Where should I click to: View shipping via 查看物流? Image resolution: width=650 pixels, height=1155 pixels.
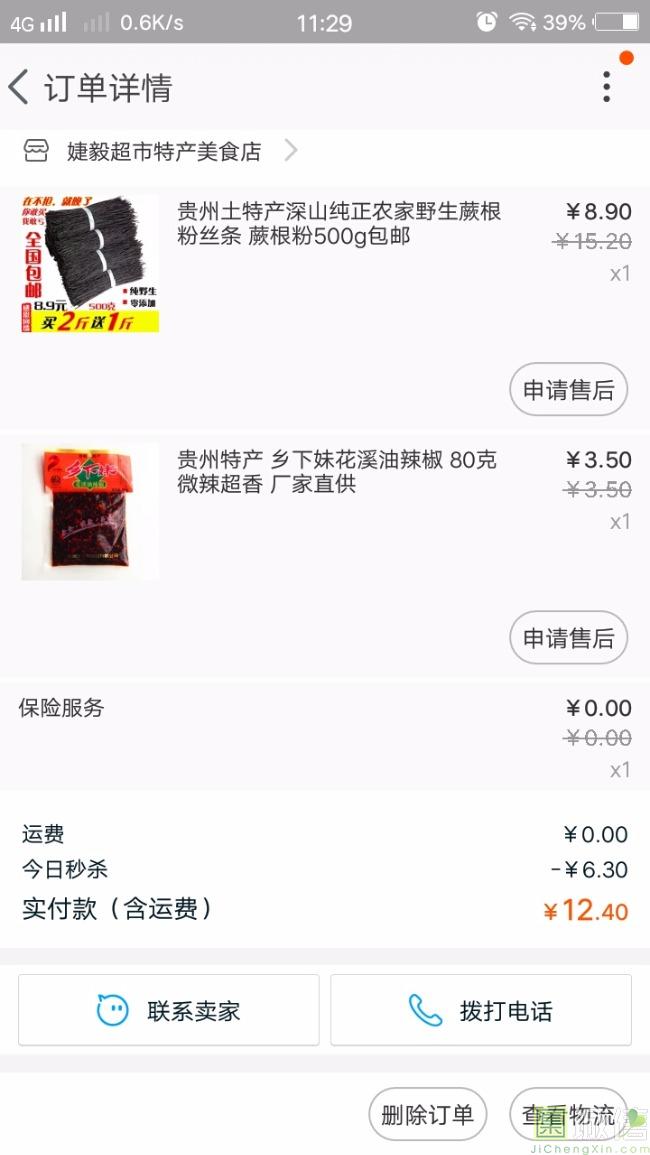568,1114
